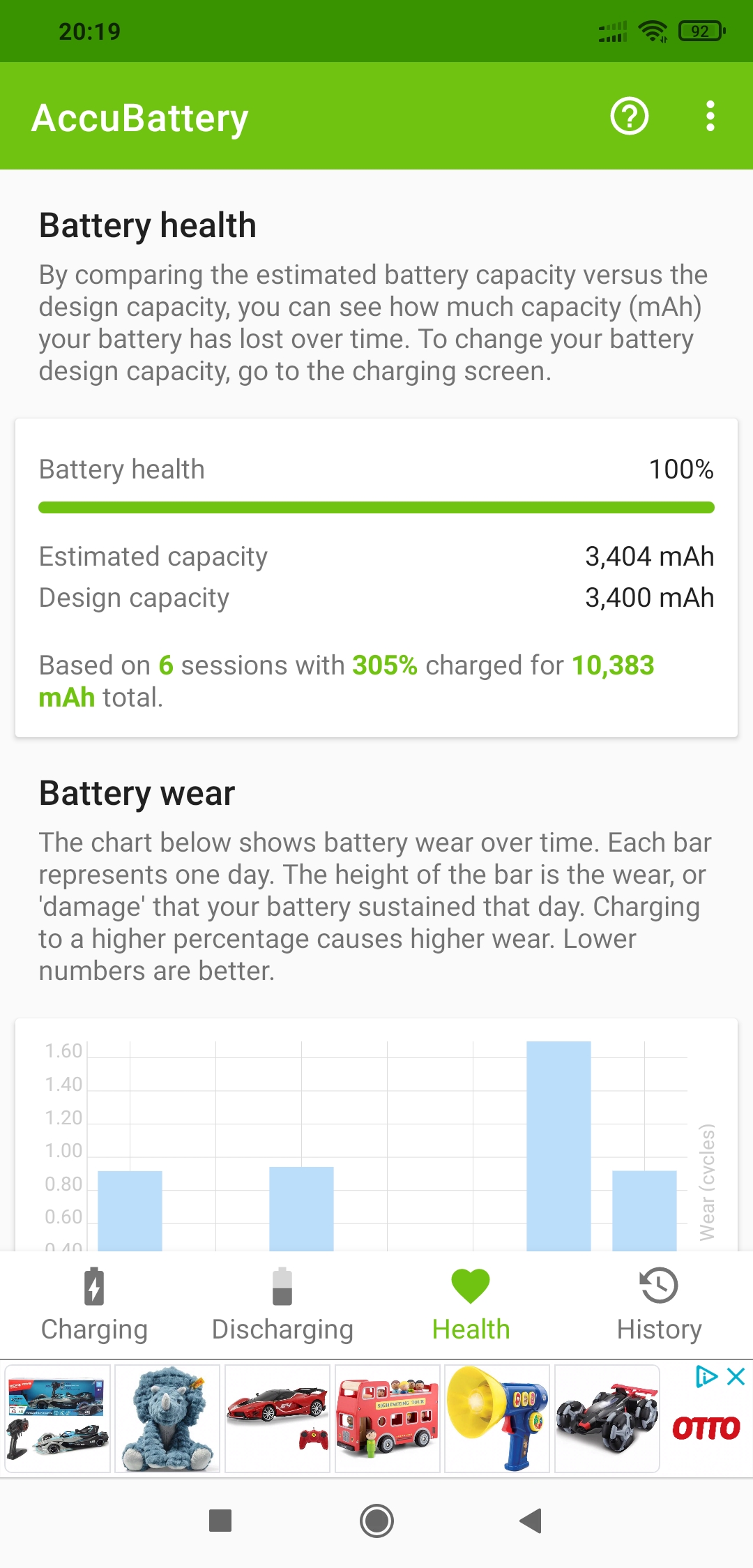Tap the AdChoices info icon

pyautogui.click(x=706, y=1376)
